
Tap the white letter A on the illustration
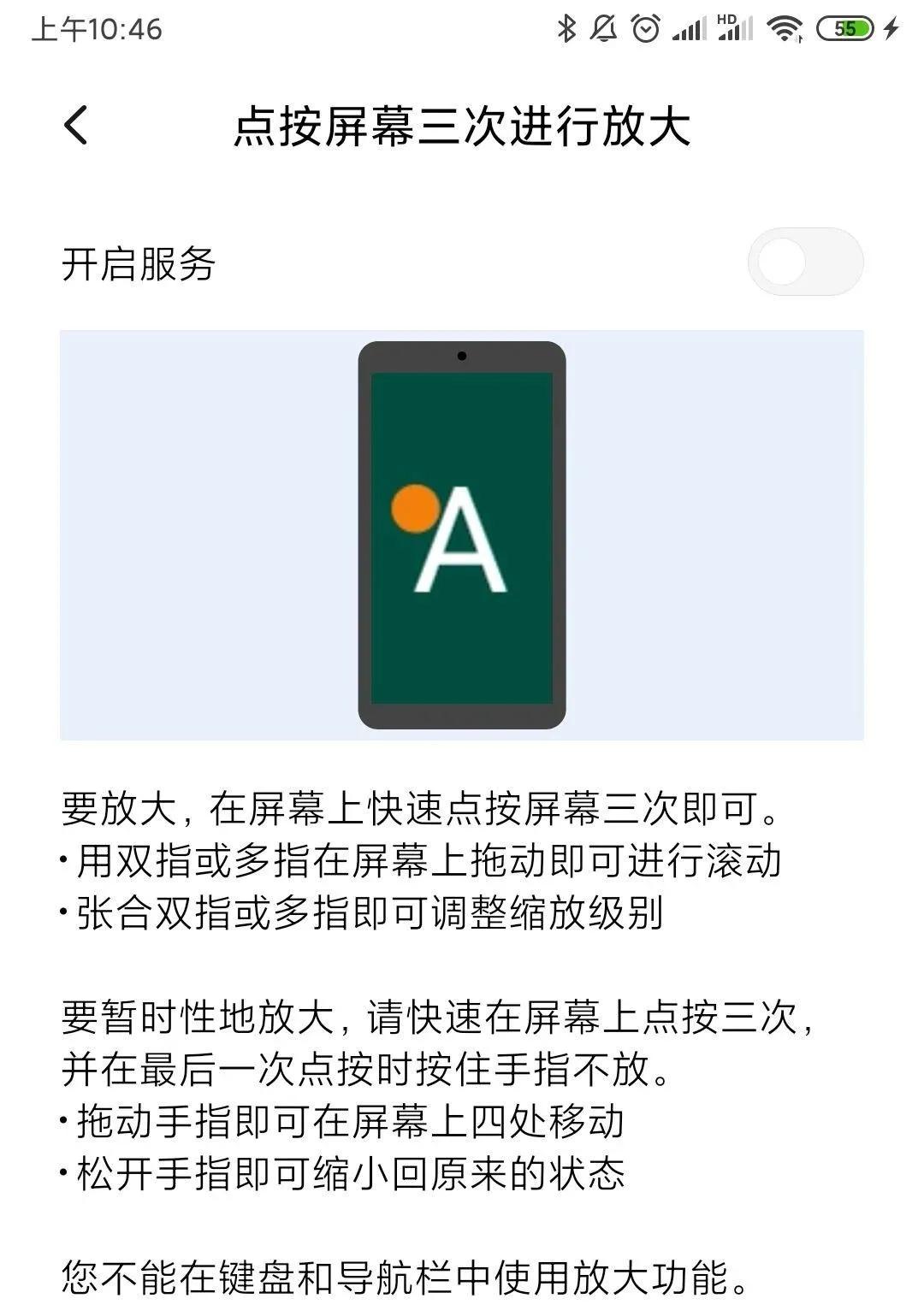click(x=460, y=543)
